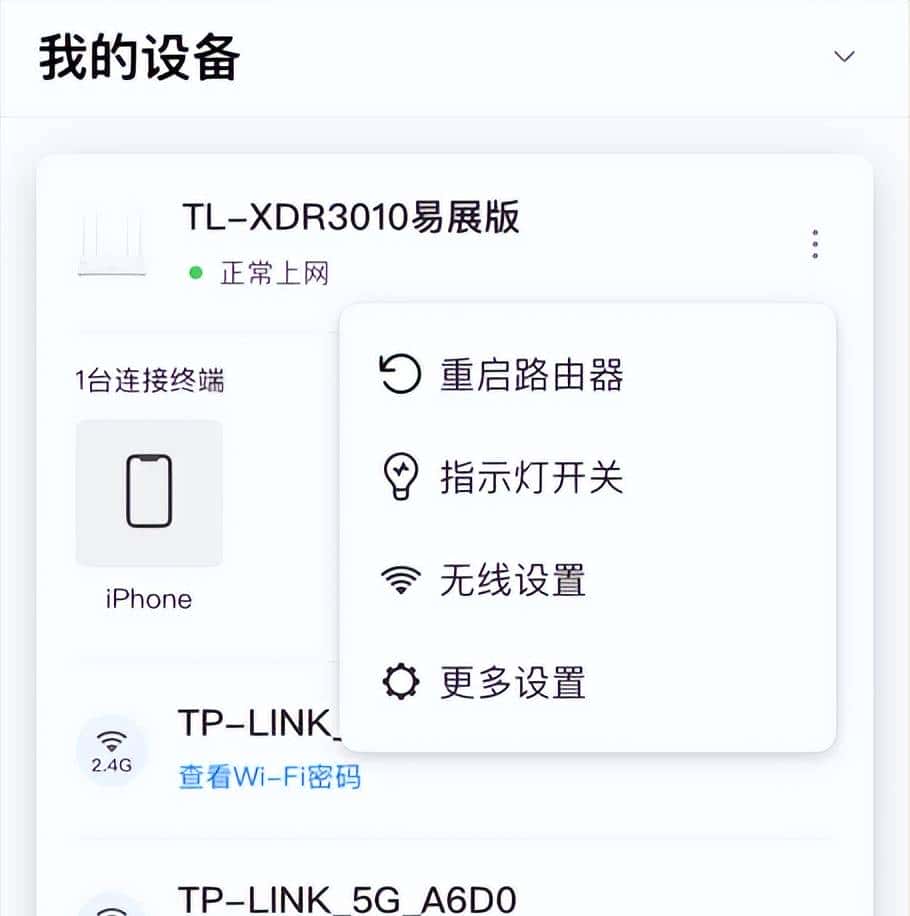Click the restart arrow icon in the menu
Viewport: 910px width, 916px height.
tap(399, 375)
